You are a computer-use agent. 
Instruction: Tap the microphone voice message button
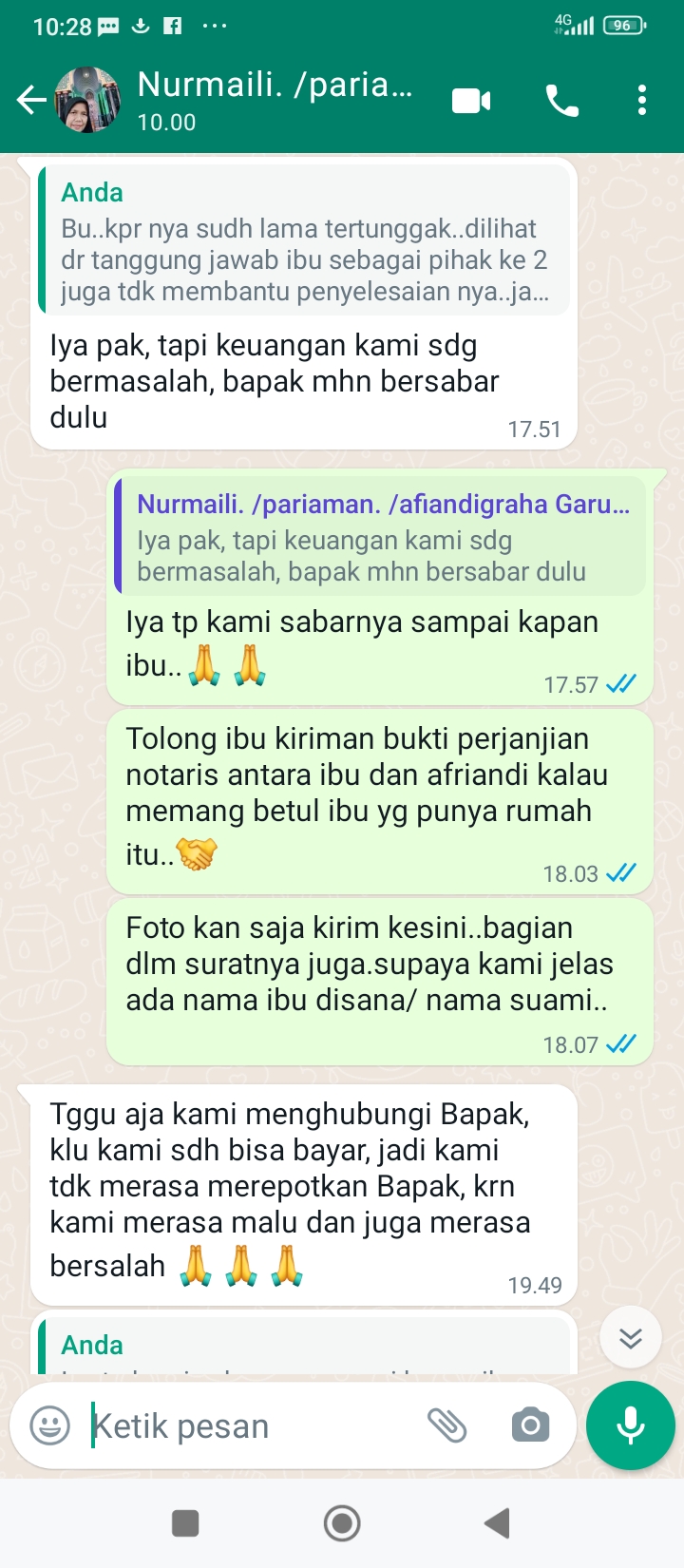click(631, 1425)
